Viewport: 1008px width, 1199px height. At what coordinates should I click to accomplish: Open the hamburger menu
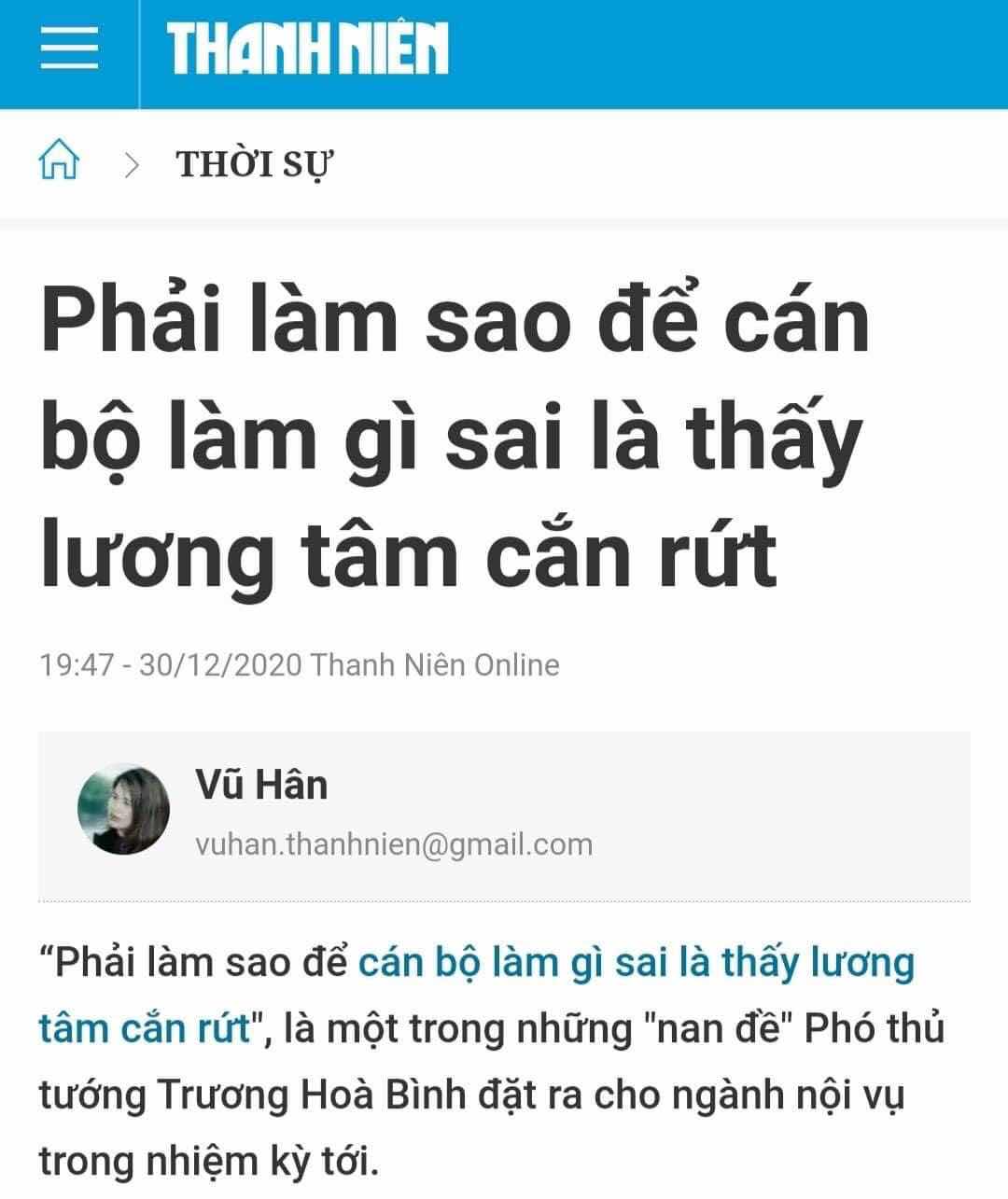tap(69, 48)
